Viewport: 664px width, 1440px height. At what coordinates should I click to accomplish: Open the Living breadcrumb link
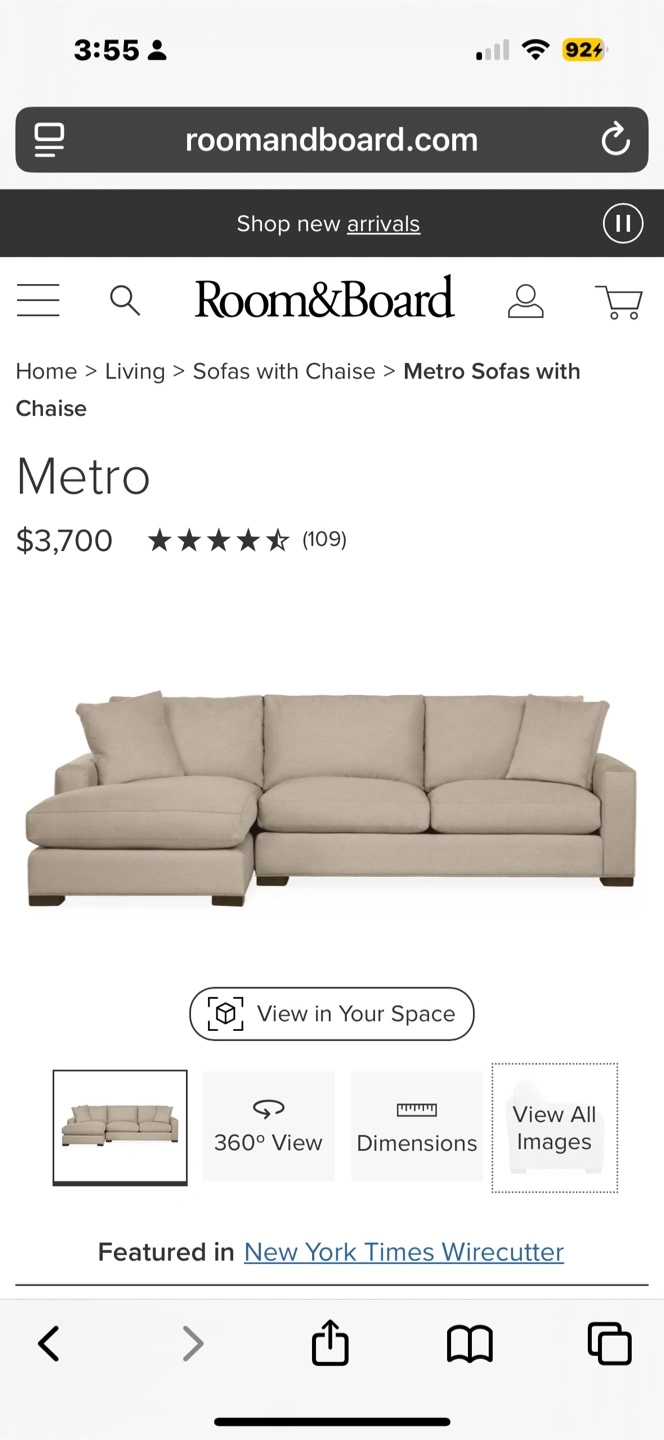[135, 371]
